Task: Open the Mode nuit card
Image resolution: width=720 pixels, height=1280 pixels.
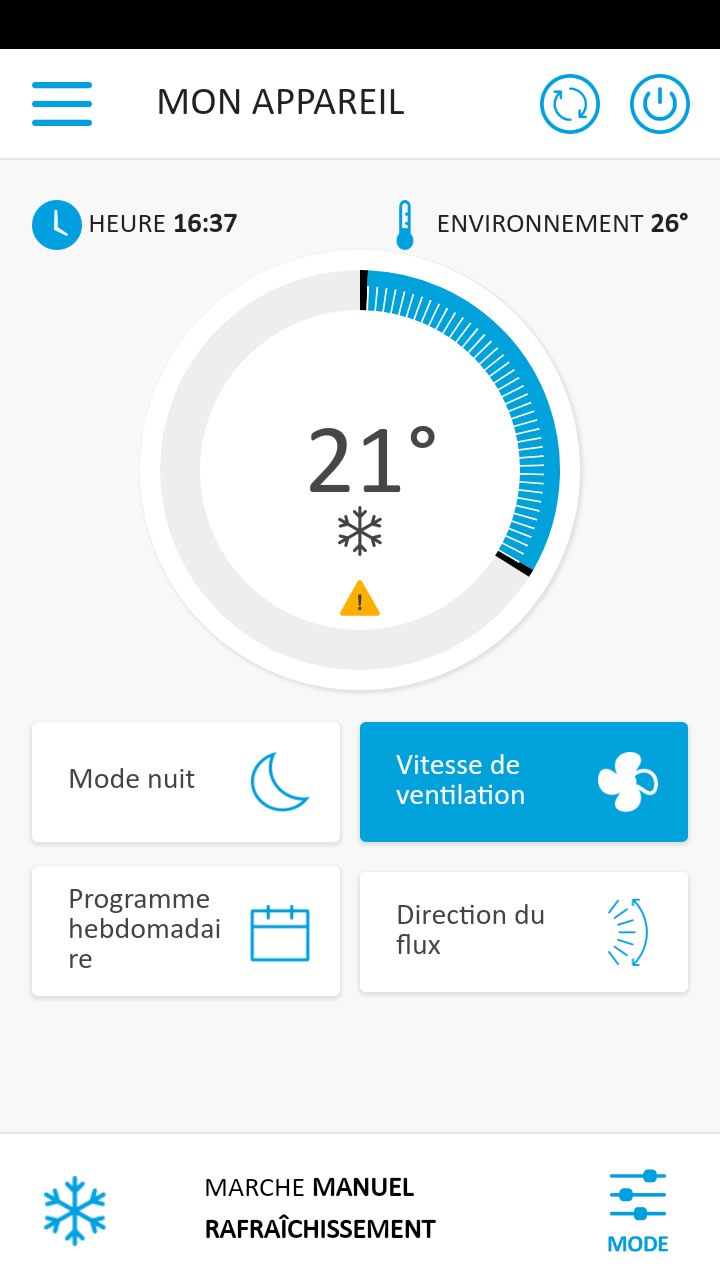Action: coord(186,781)
